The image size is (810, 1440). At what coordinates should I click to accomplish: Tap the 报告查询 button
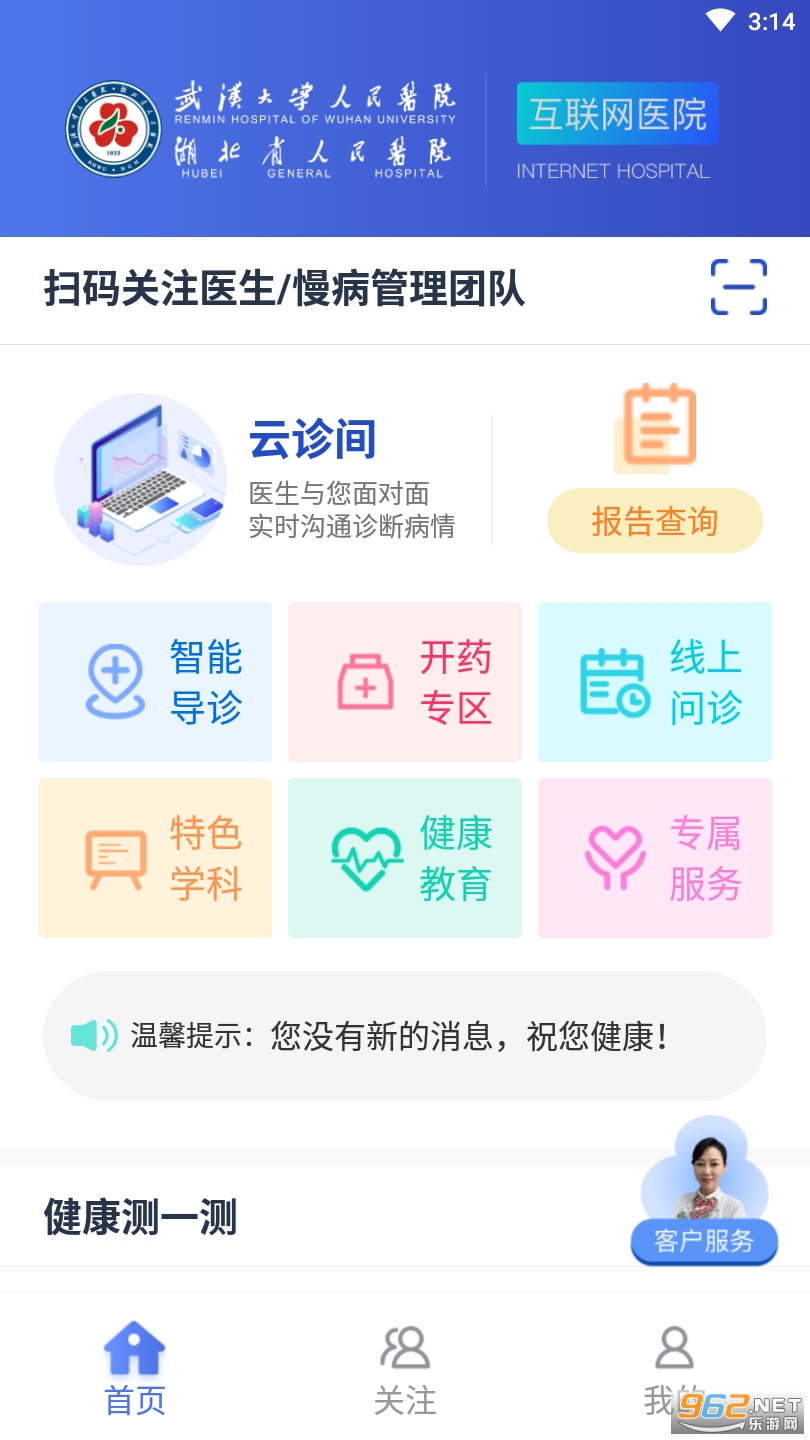[654, 521]
